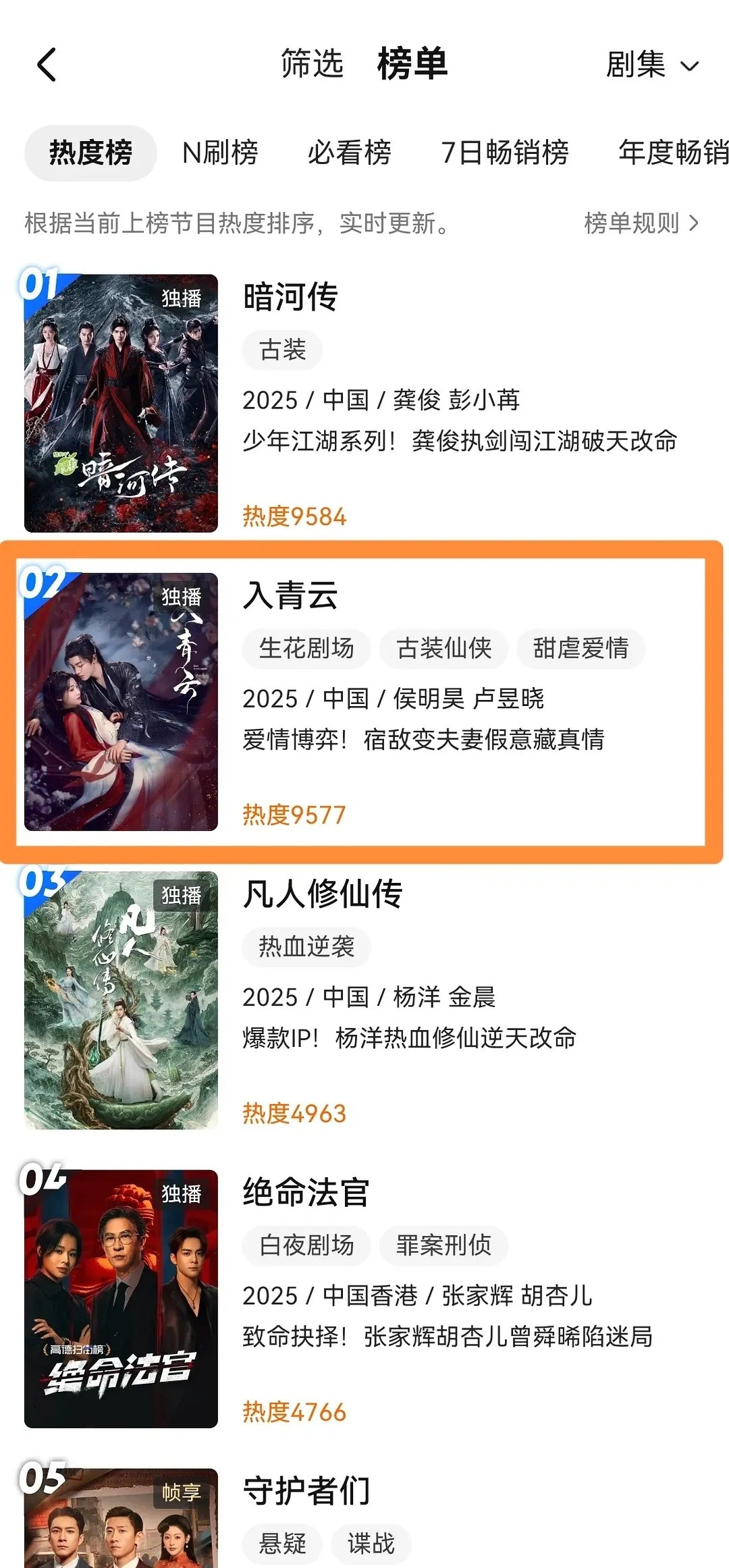This screenshot has height=1568, width=729.
Task: Open the drama 守护者们
Action: (x=306, y=1491)
